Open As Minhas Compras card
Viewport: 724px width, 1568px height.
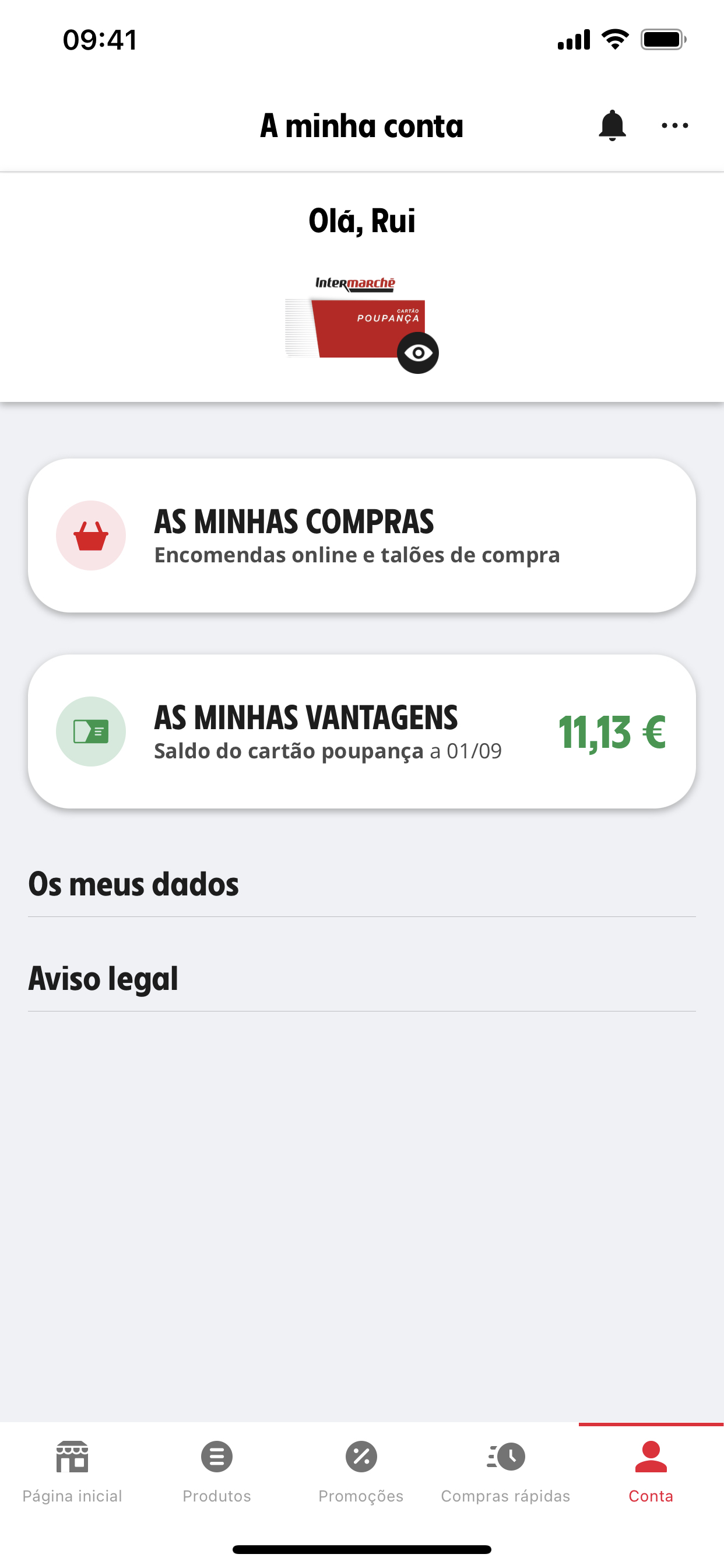tap(362, 535)
